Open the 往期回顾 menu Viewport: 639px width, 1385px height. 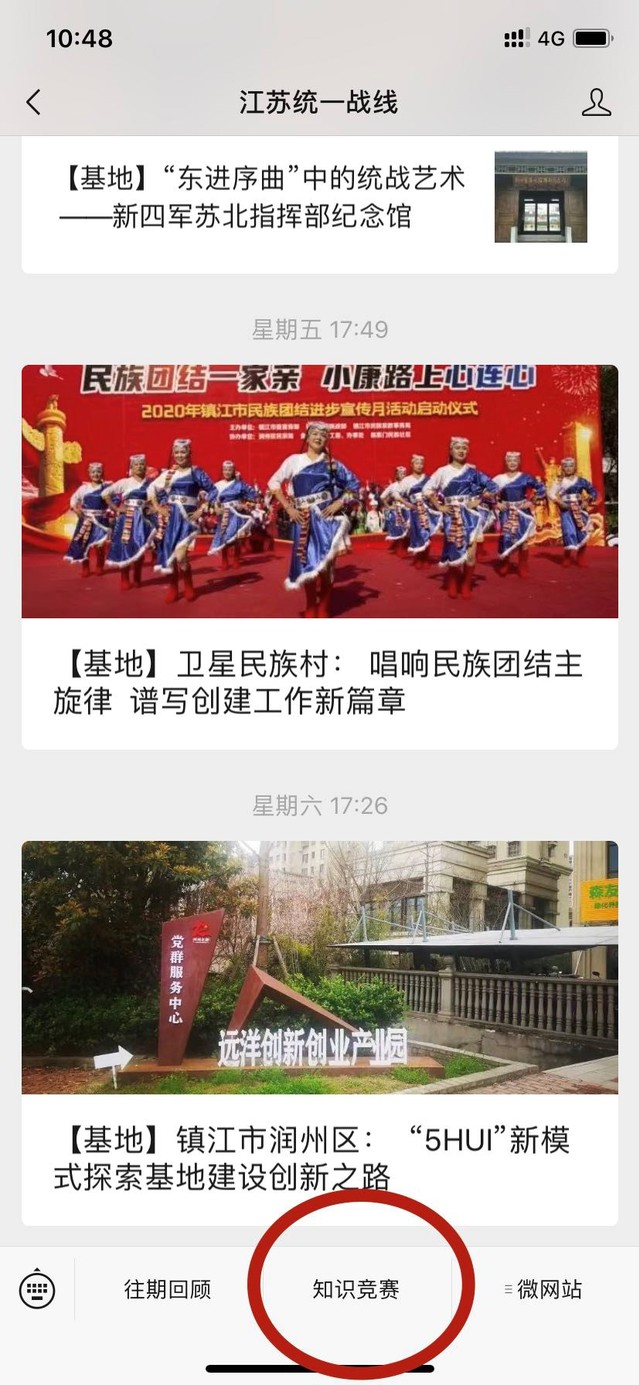tap(167, 1289)
